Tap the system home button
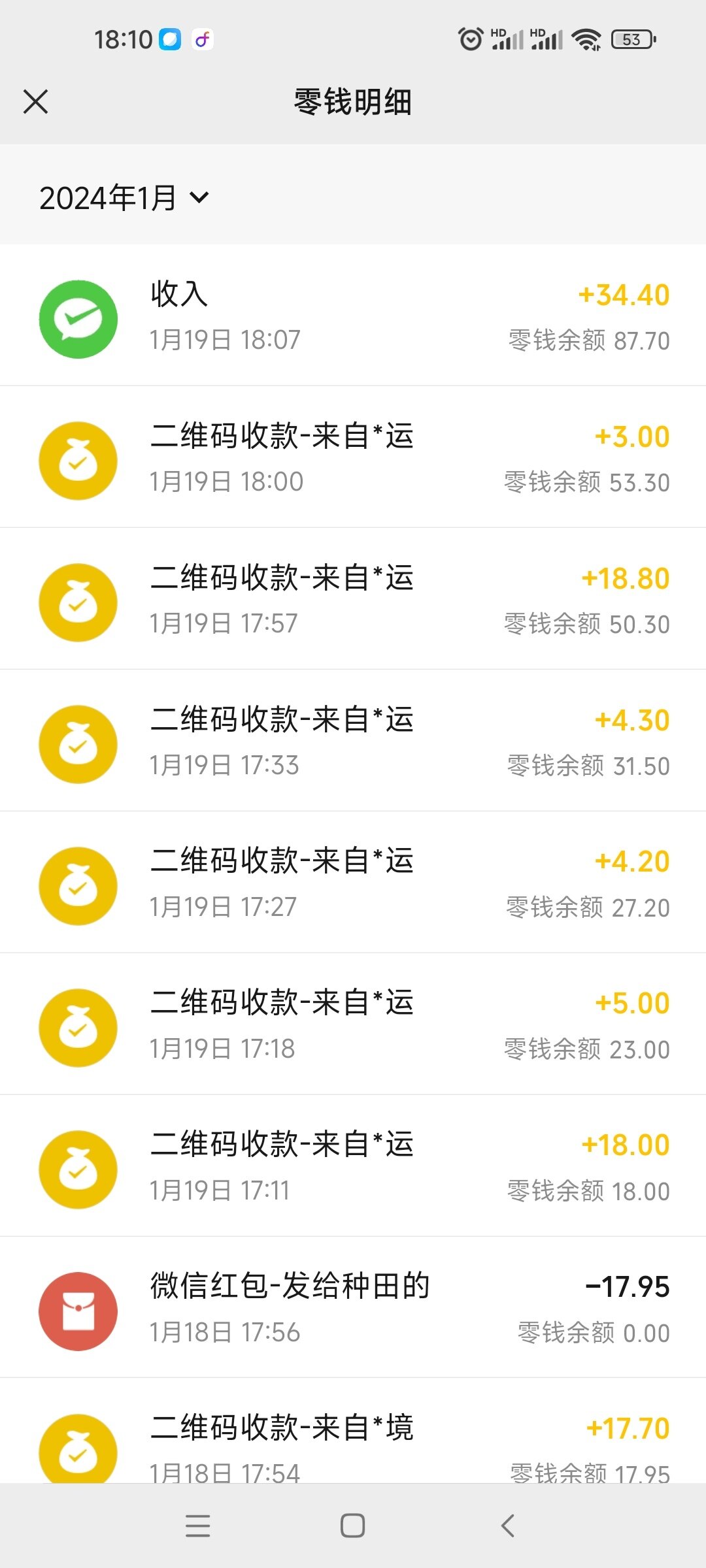The image size is (706, 1568). (x=352, y=1526)
